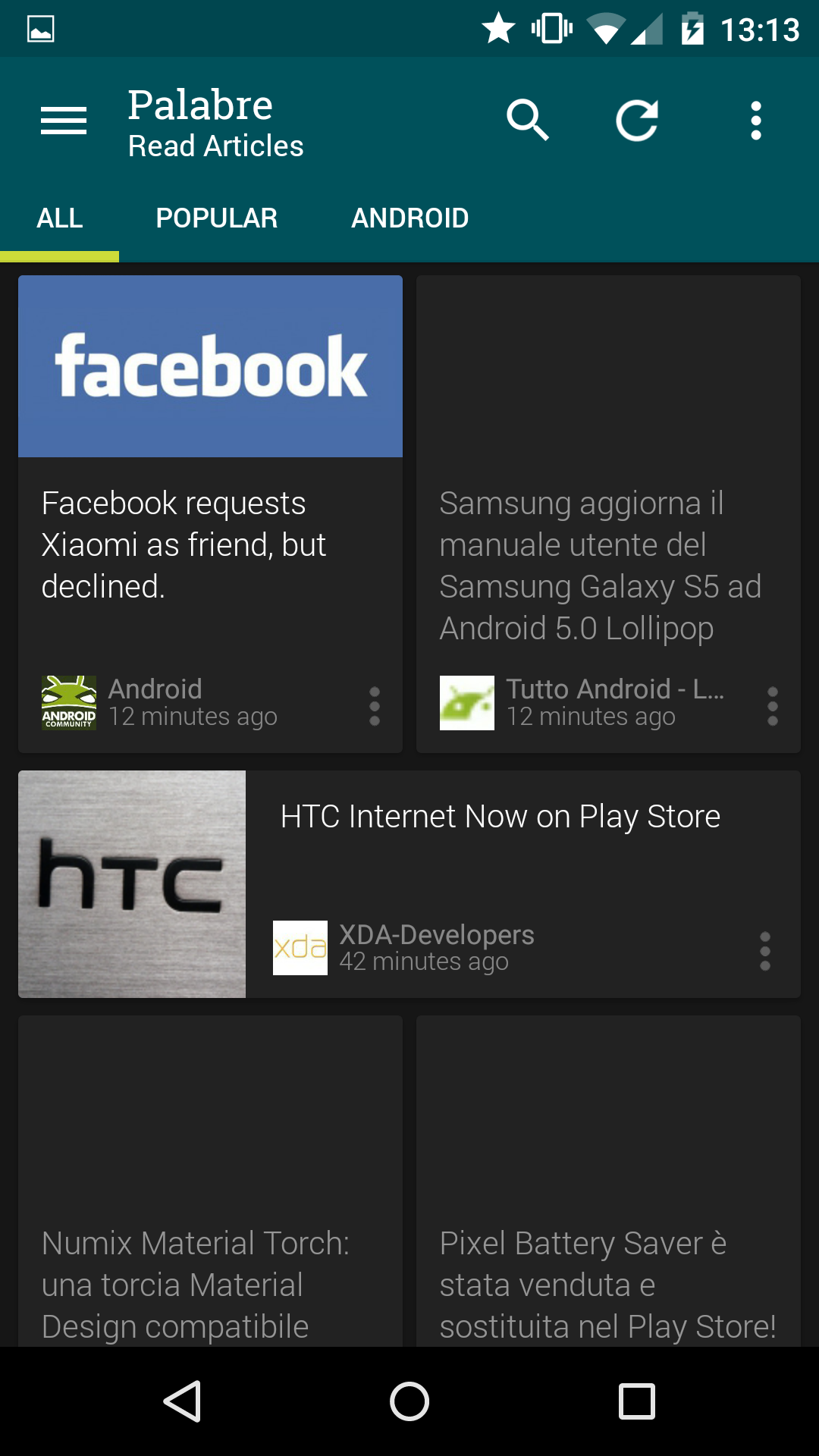Open options for the Facebook Xiaomi card

click(x=375, y=706)
